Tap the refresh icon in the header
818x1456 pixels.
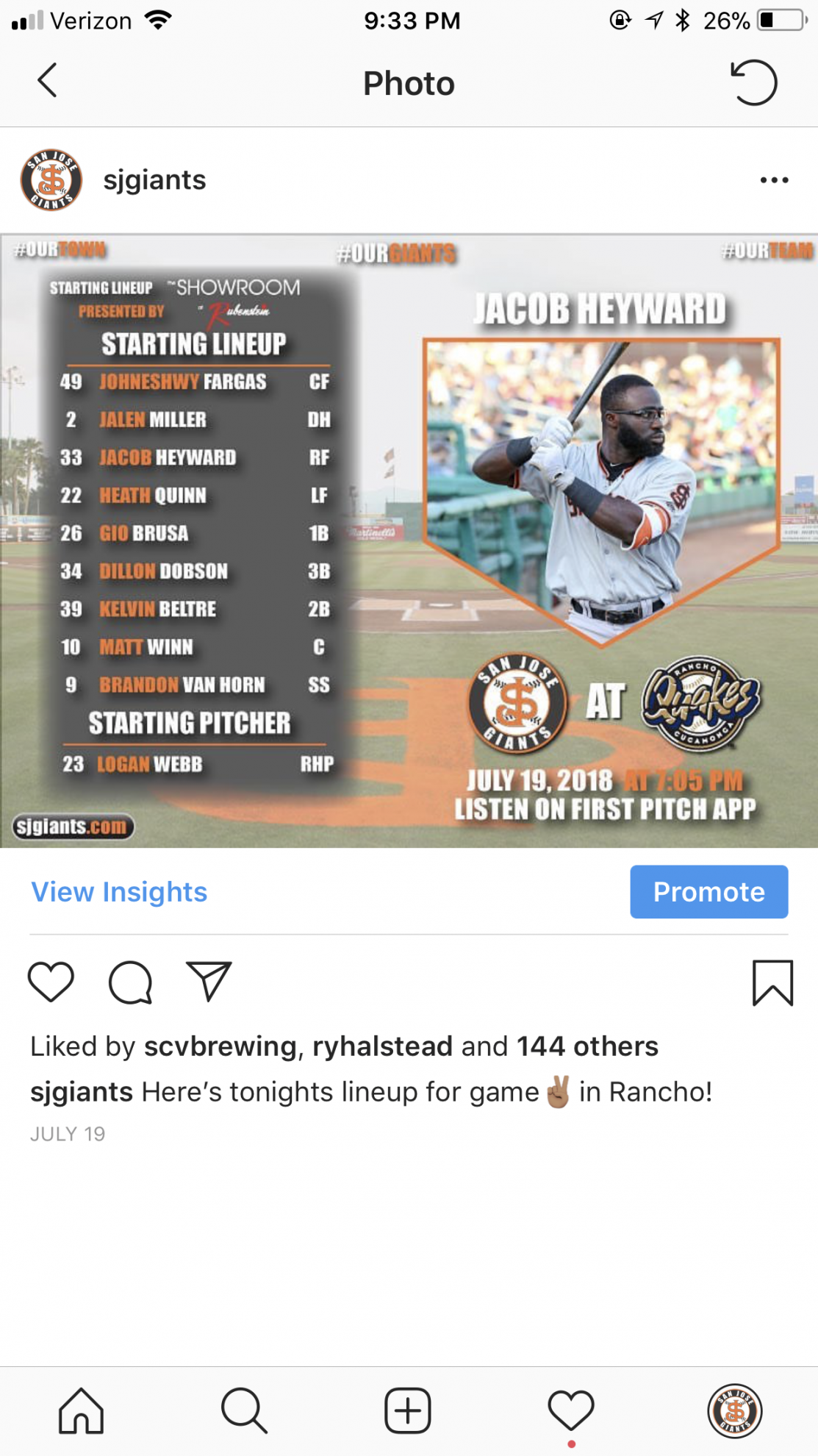click(753, 82)
